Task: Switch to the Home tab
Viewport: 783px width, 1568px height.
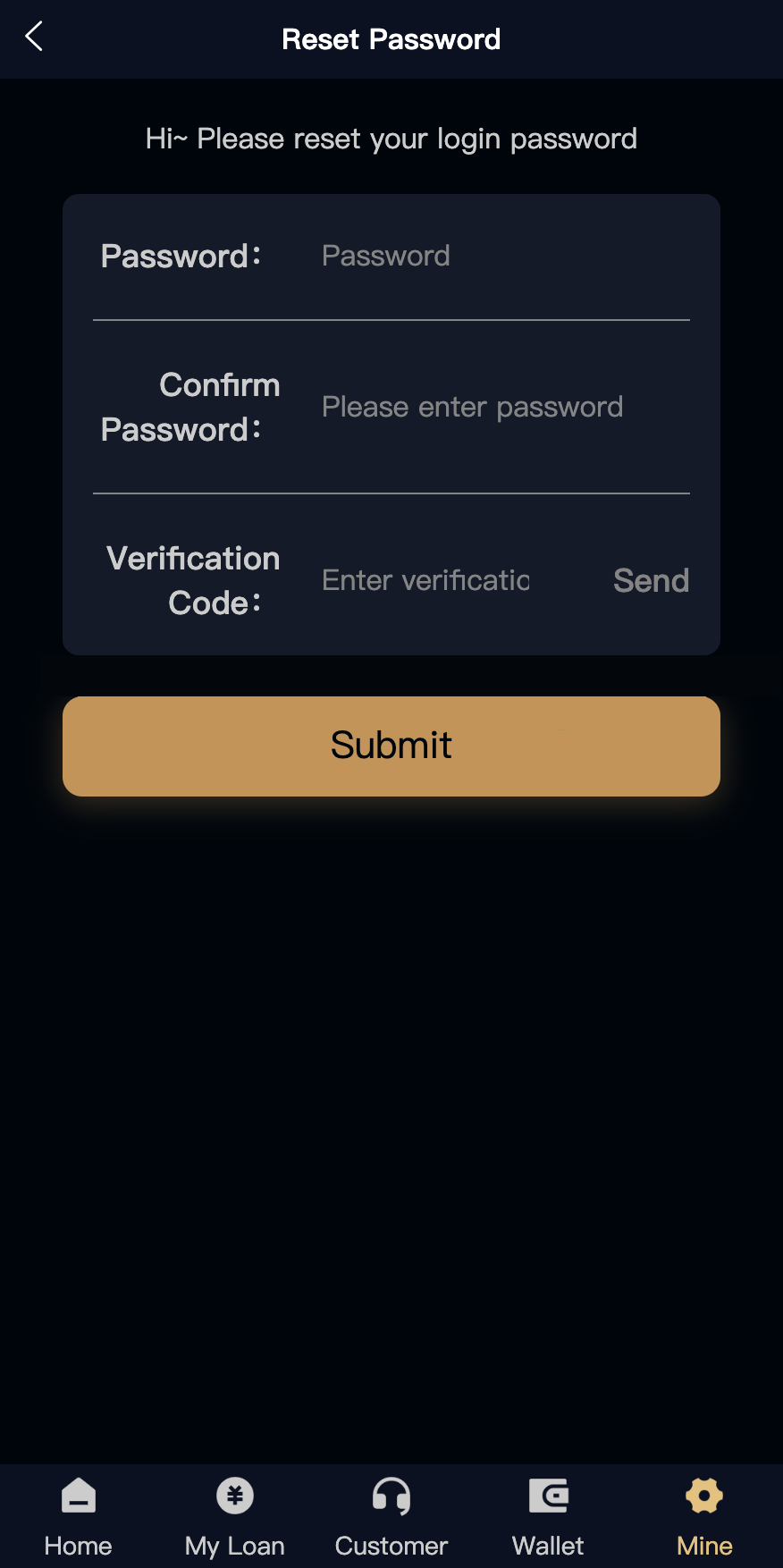Action: (79, 1516)
